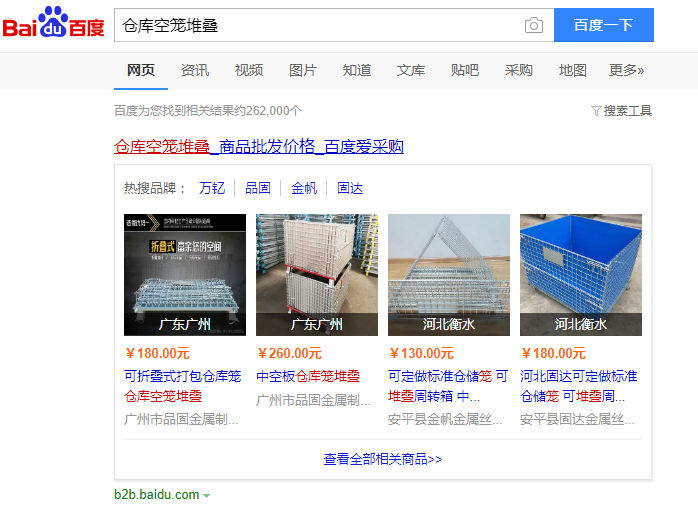Open 搜索工具 filter options
The width and height of the screenshot is (698, 511).
point(622,111)
